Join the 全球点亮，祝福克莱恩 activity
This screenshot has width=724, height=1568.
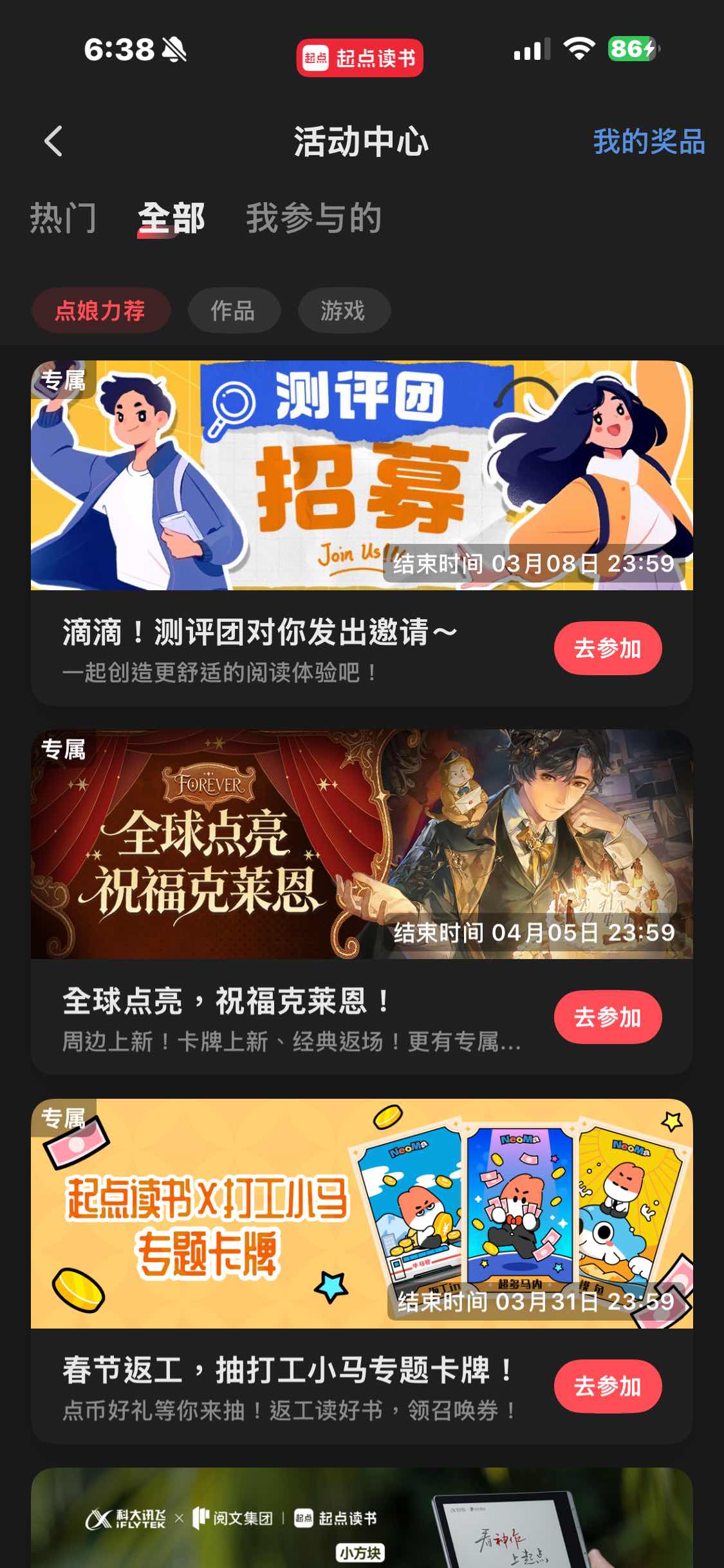(608, 1017)
